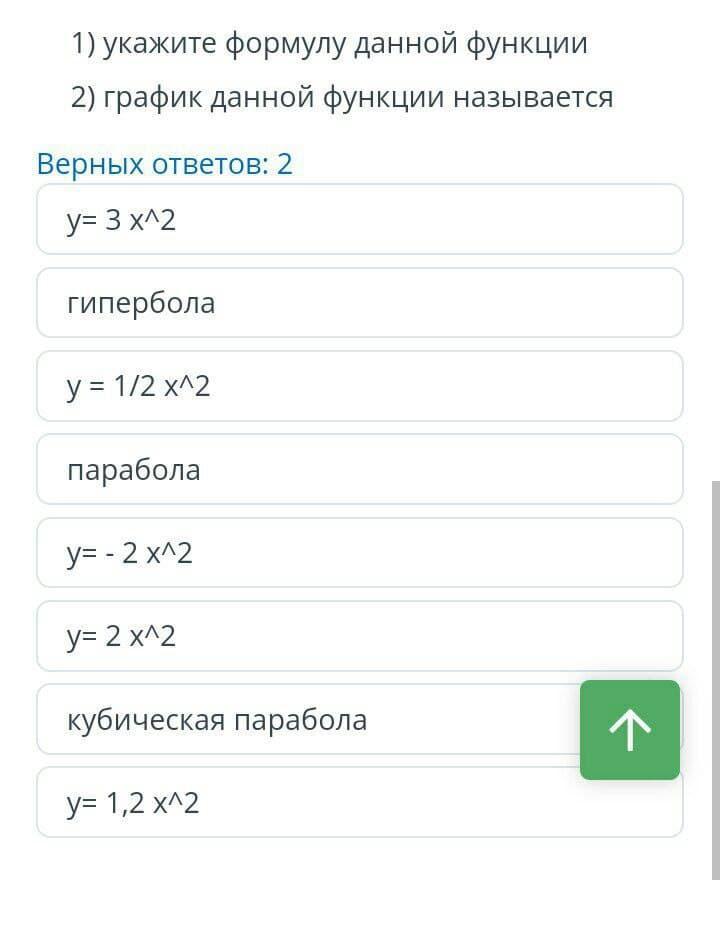
Task: Select the option y= - 2 x^2
Action: (360, 553)
